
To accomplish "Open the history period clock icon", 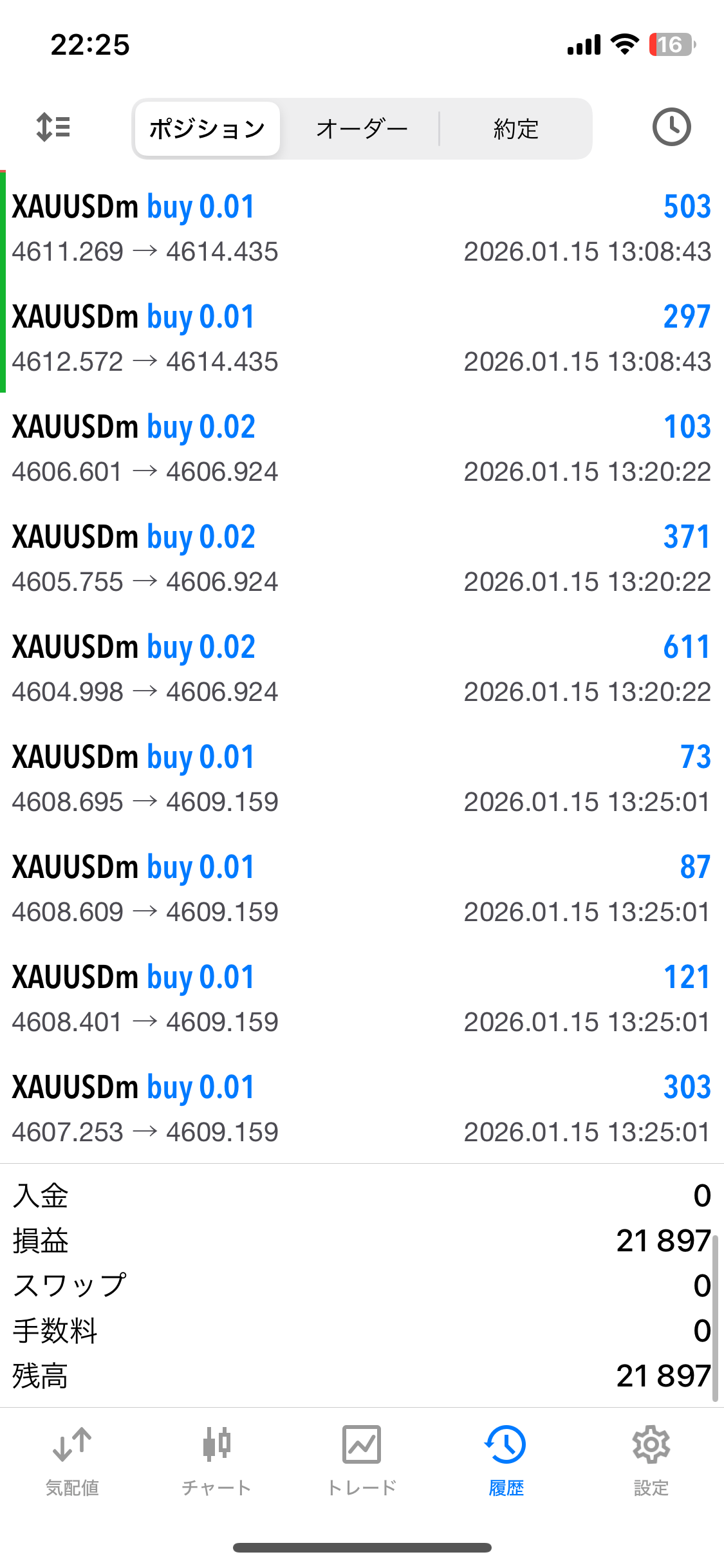I will (x=671, y=127).
